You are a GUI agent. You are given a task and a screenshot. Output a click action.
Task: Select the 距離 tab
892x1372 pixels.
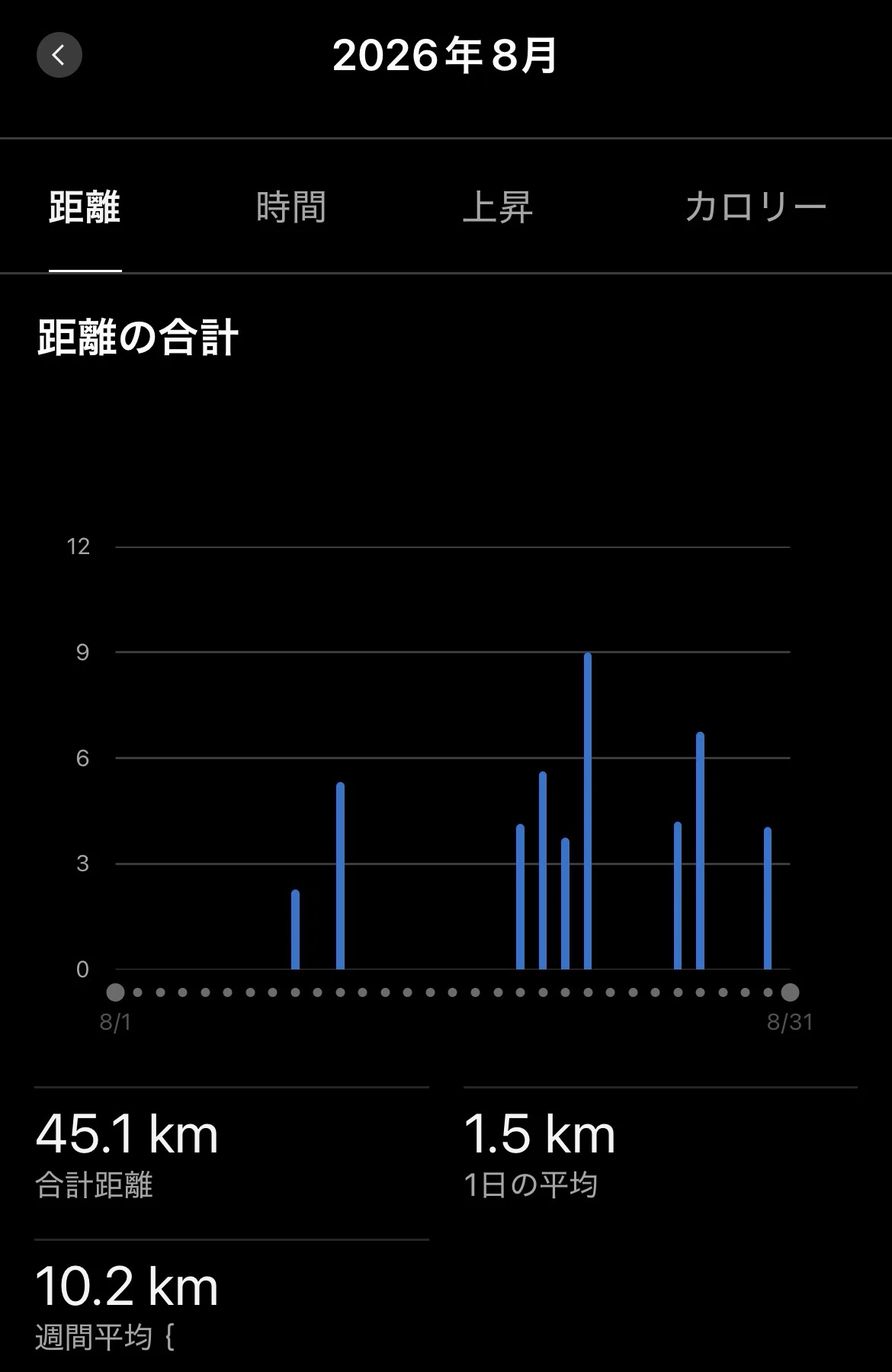point(85,207)
